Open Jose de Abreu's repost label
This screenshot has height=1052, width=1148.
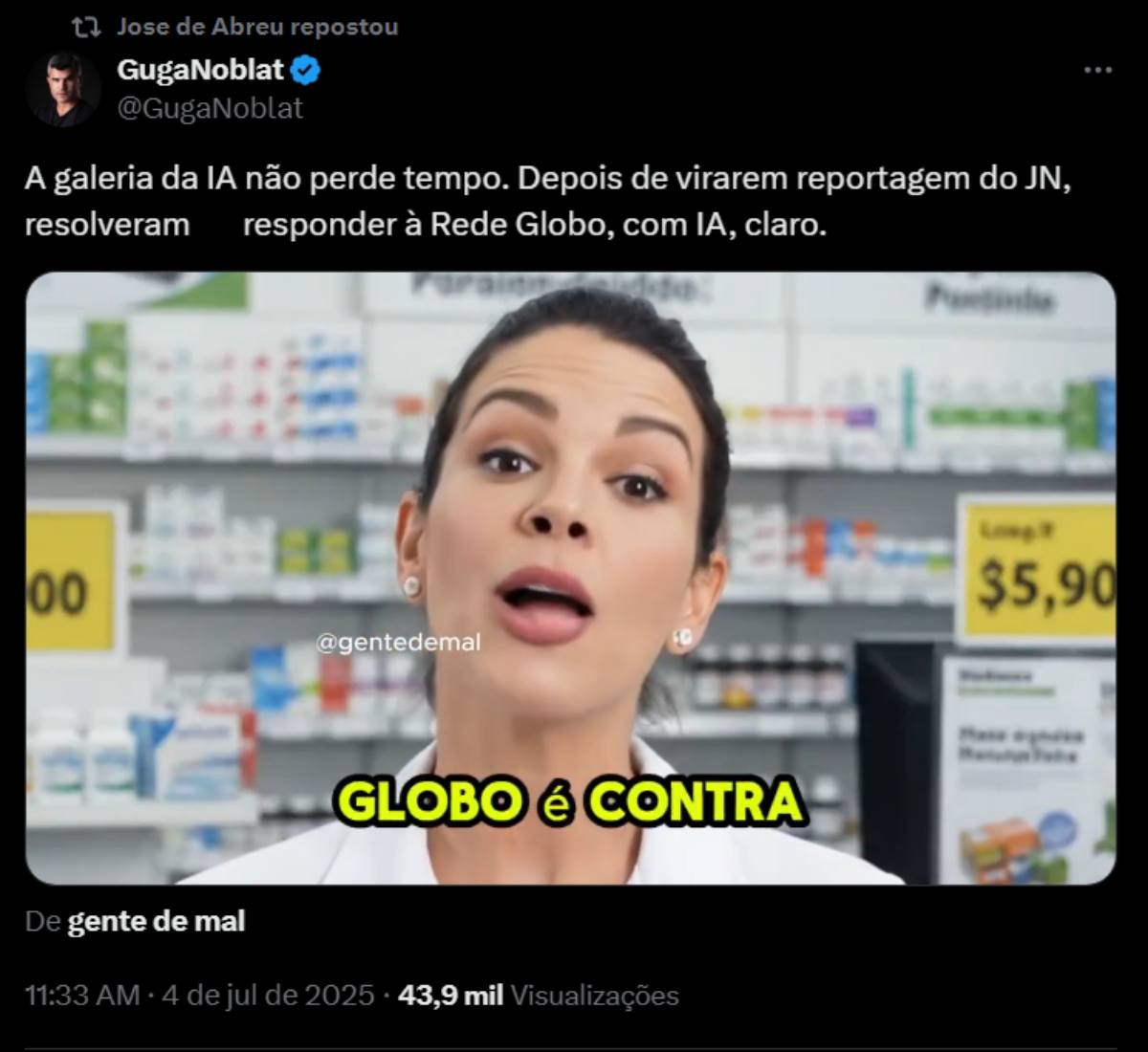(x=256, y=27)
